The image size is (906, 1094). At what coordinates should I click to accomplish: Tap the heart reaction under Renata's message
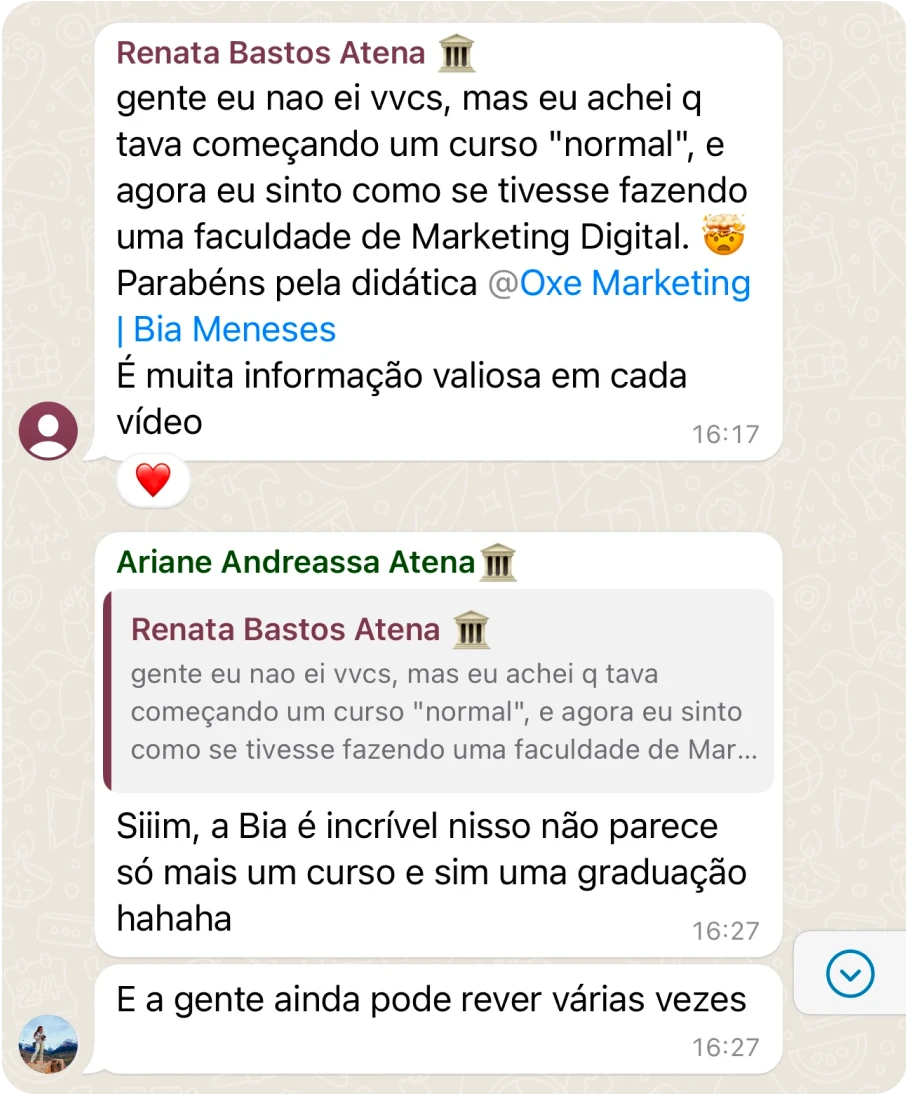coord(153,480)
